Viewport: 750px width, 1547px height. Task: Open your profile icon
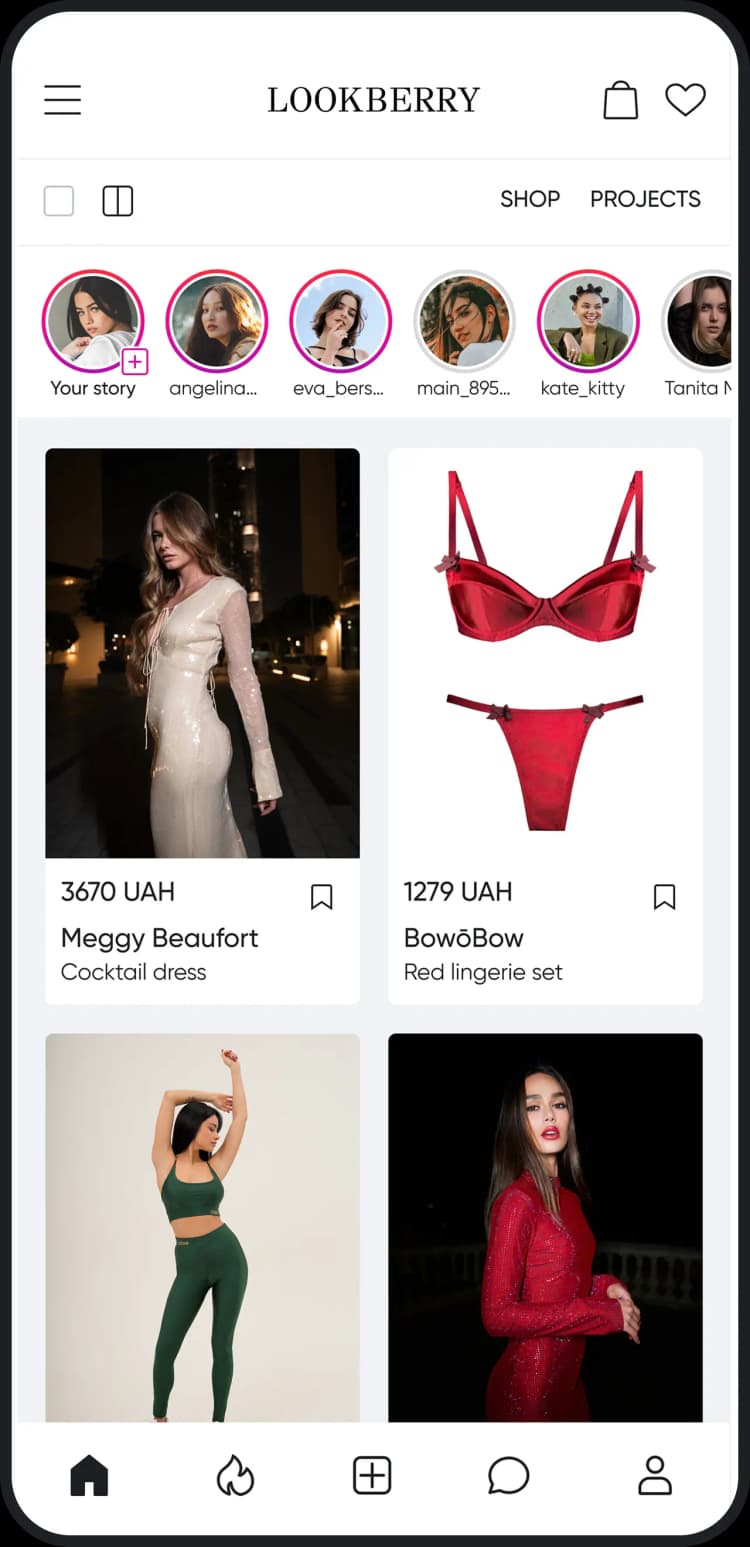tap(655, 1474)
